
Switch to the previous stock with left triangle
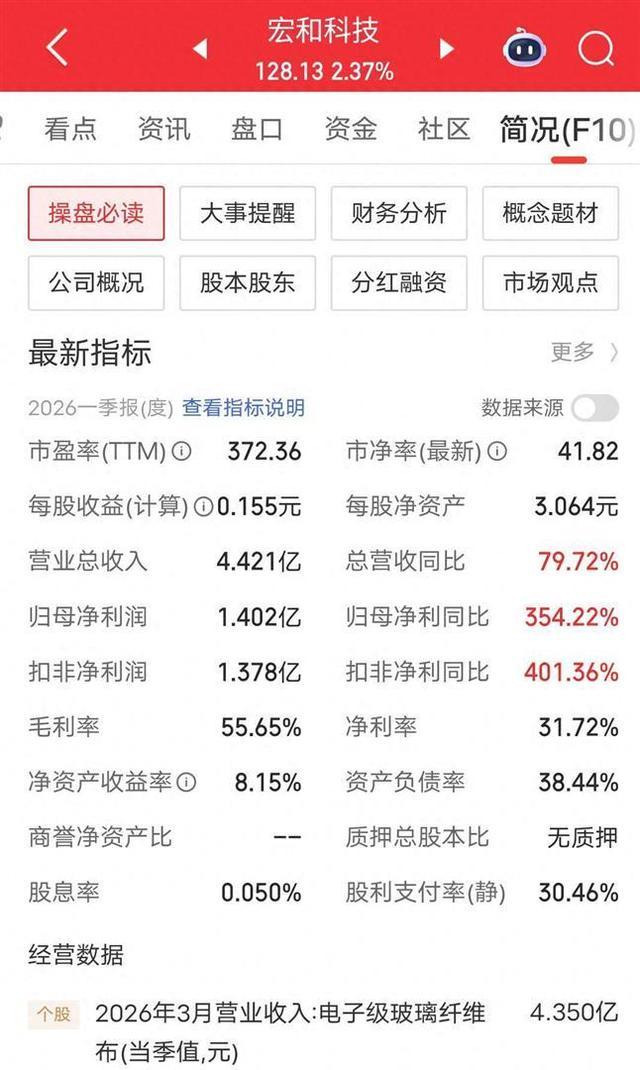coord(200,48)
